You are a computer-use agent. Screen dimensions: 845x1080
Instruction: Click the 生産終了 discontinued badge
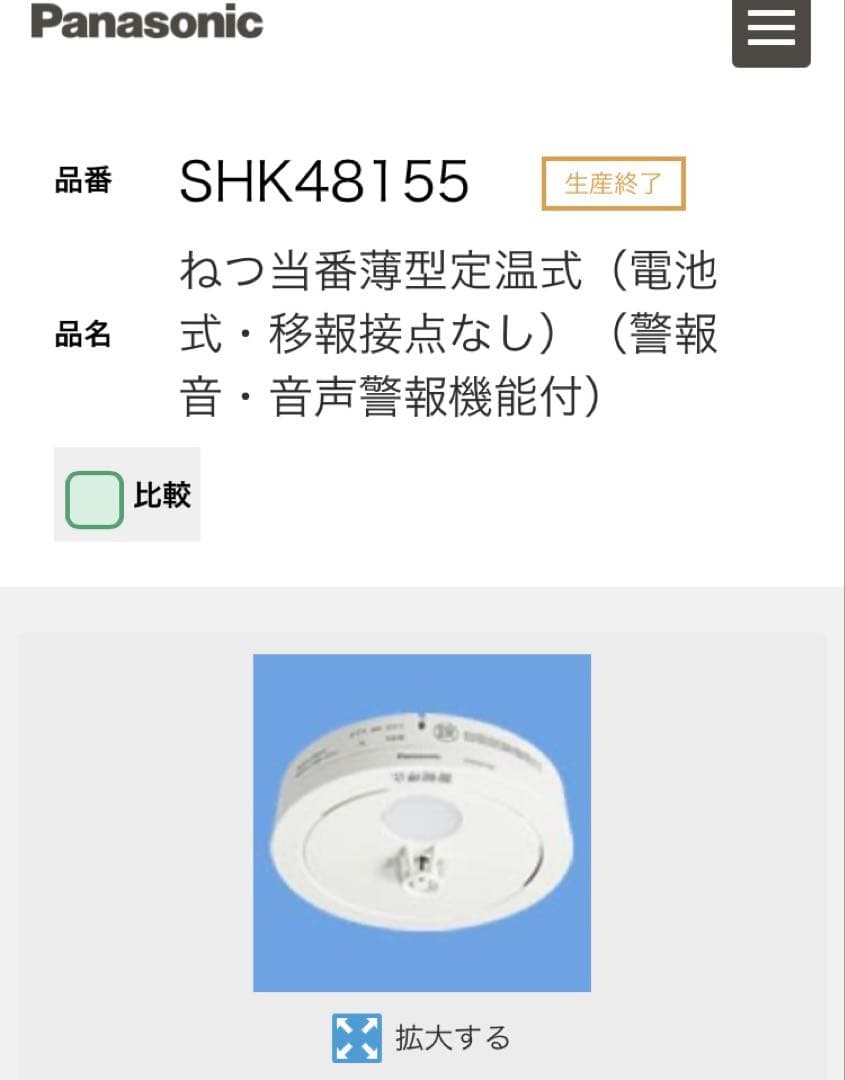tap(613, 183)
